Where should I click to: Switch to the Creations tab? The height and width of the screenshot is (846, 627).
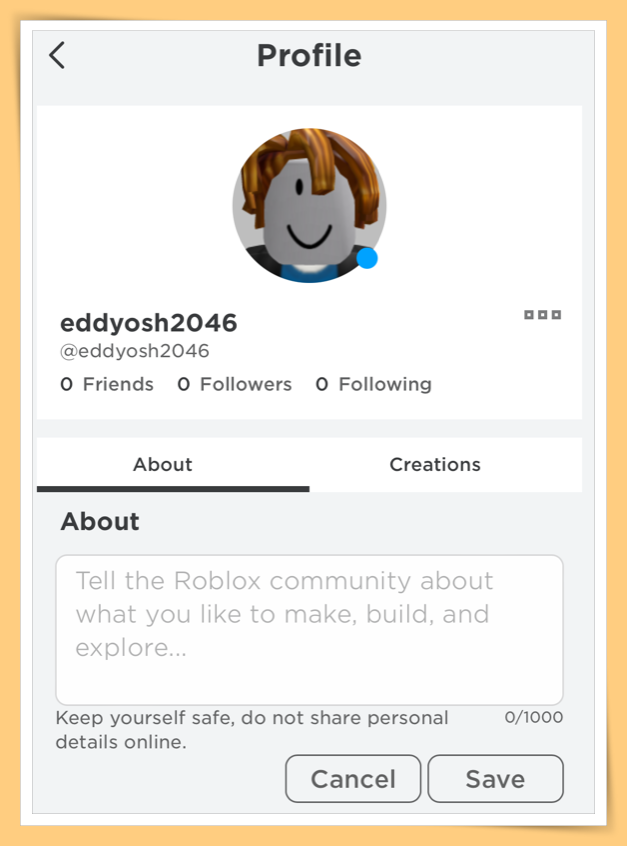pos(435,465)
